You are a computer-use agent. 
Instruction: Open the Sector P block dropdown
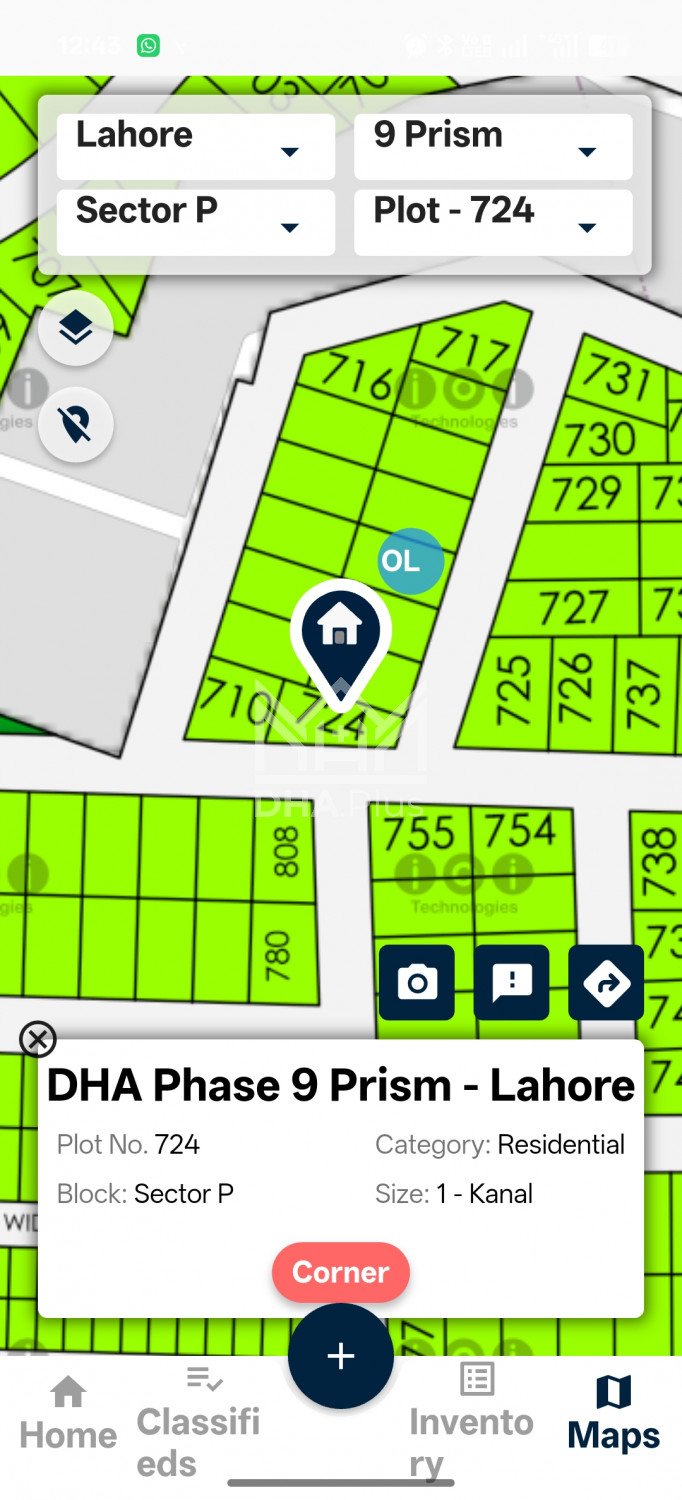click(x=195, y=222)
